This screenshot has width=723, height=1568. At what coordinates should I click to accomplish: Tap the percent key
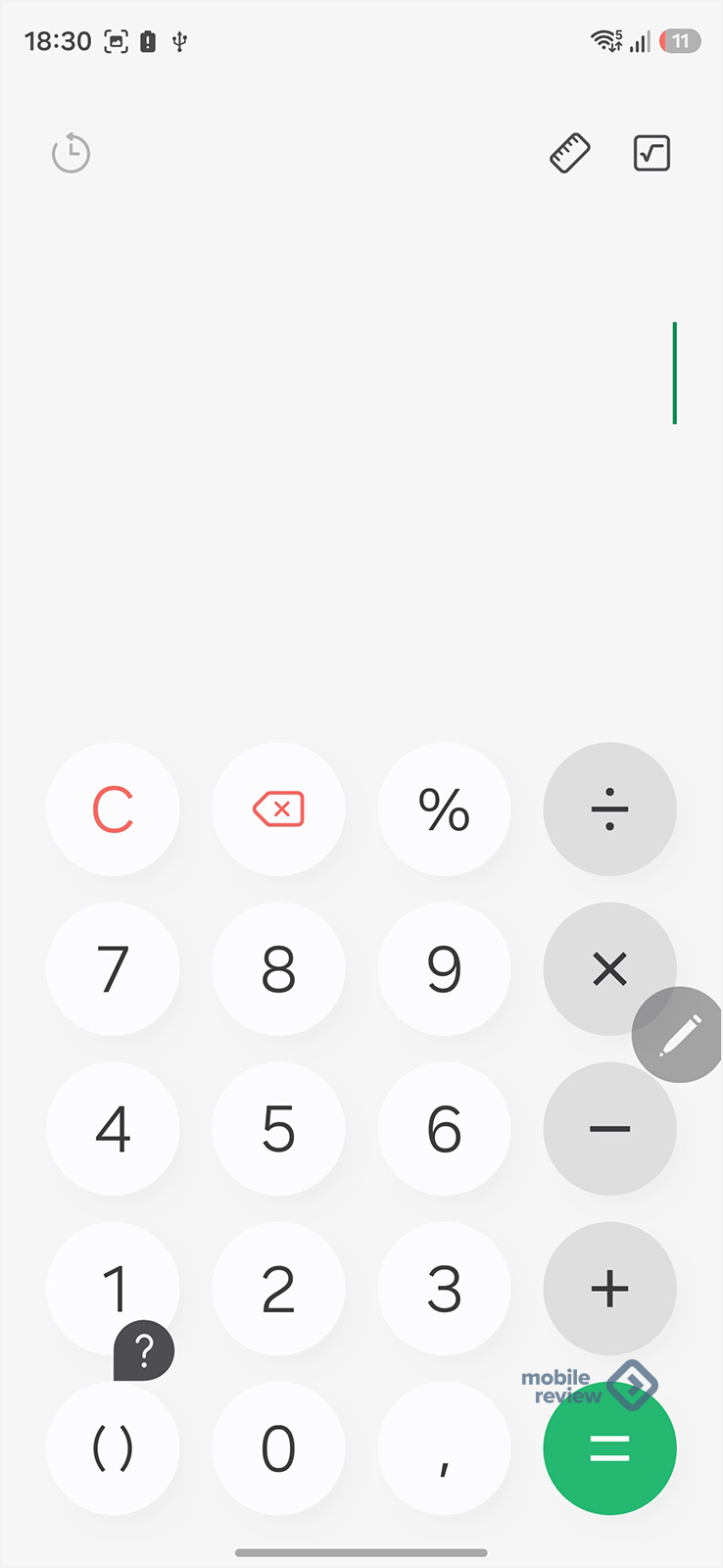444,809
